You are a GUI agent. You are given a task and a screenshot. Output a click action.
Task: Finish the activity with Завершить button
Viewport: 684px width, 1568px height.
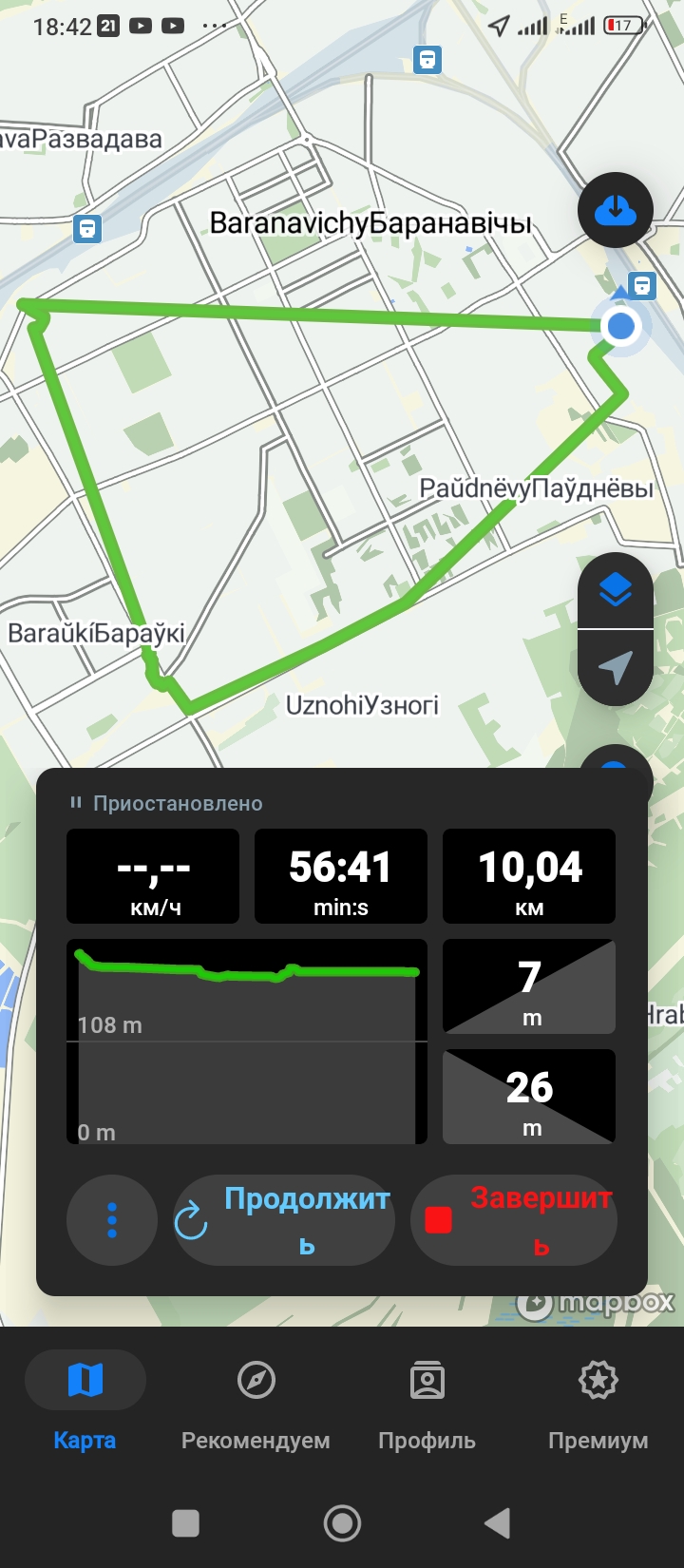click(514, 1220)
